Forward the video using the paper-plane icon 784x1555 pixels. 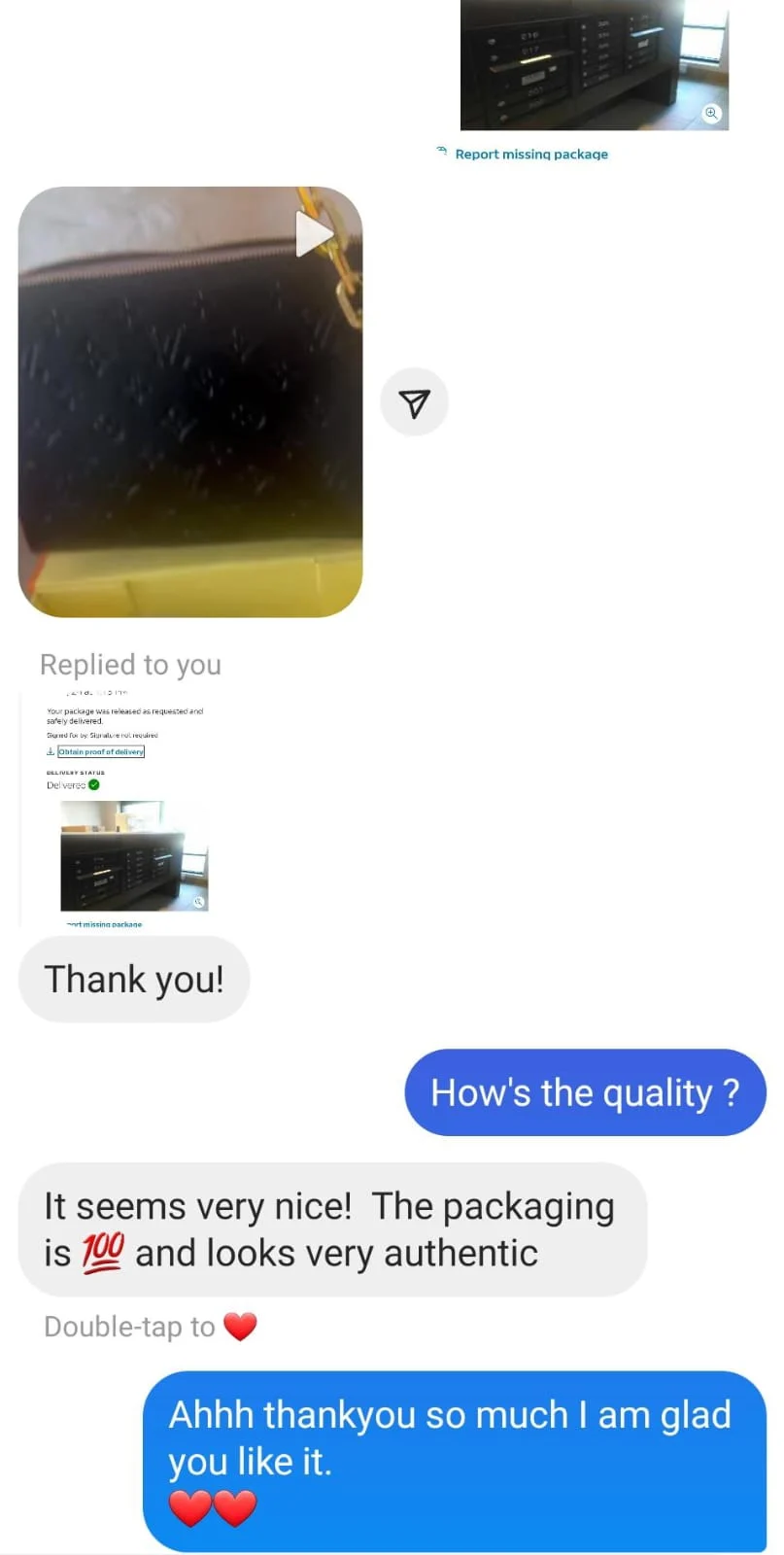[x=414, y=402]
